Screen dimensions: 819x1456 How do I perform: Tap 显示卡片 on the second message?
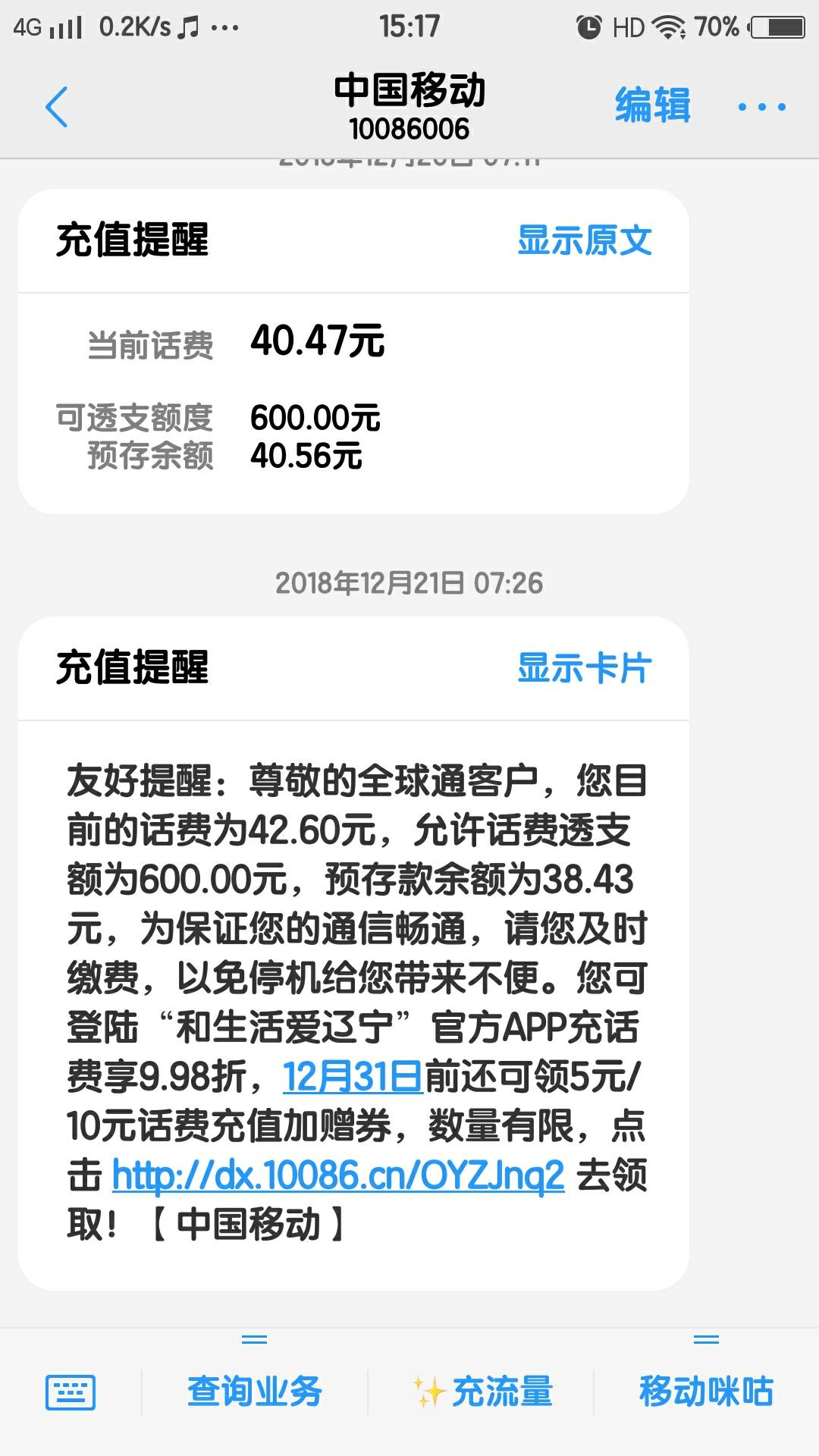tap(584, 668)
